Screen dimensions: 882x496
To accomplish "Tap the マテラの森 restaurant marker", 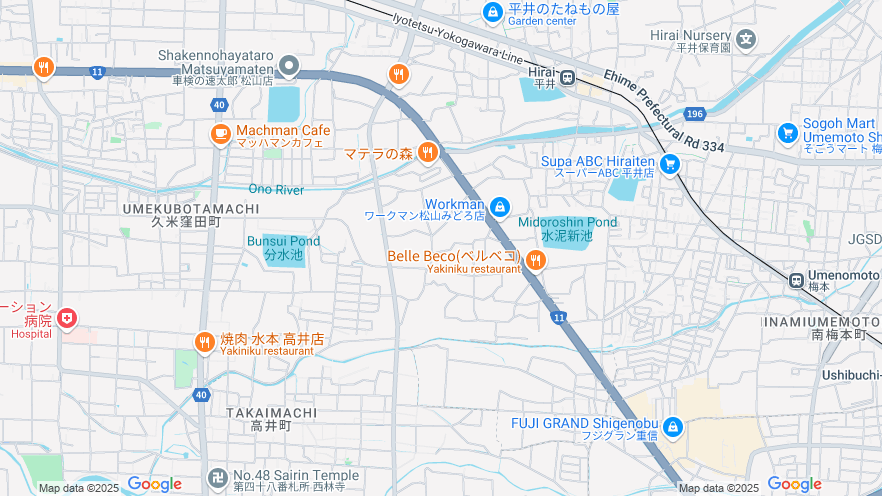I will coord(427,152).
